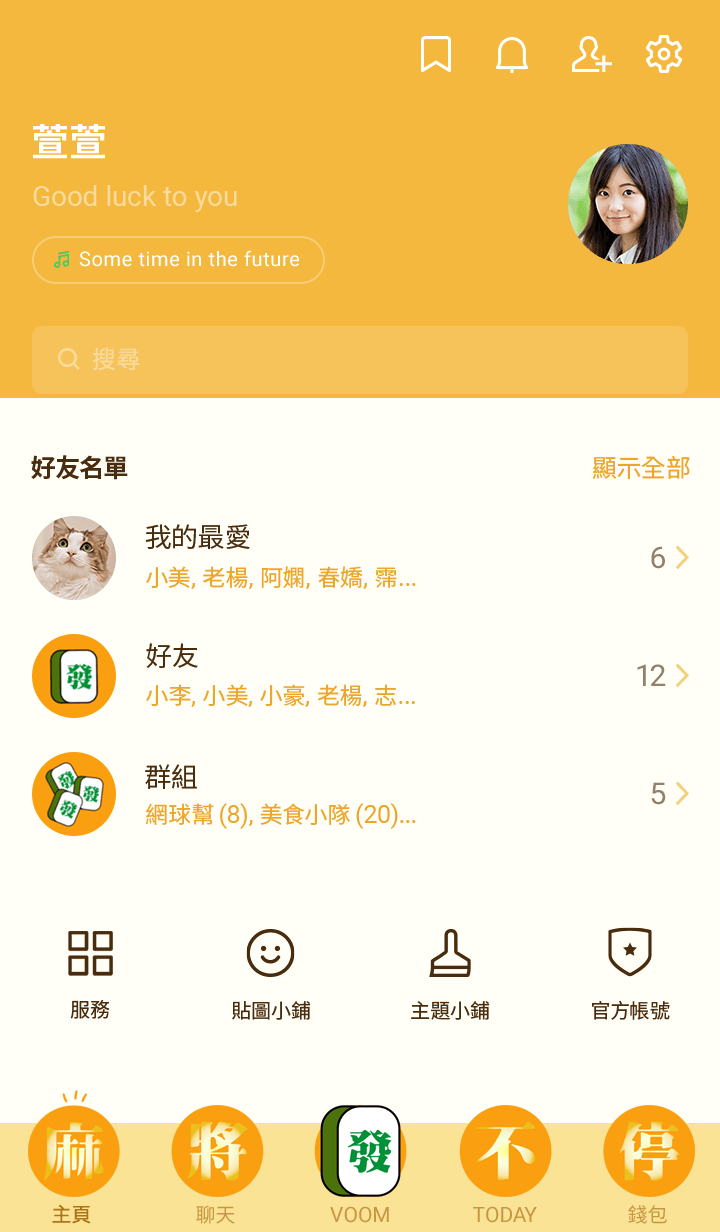
Task: Open the notifications bell
Action: pos(512,55)
